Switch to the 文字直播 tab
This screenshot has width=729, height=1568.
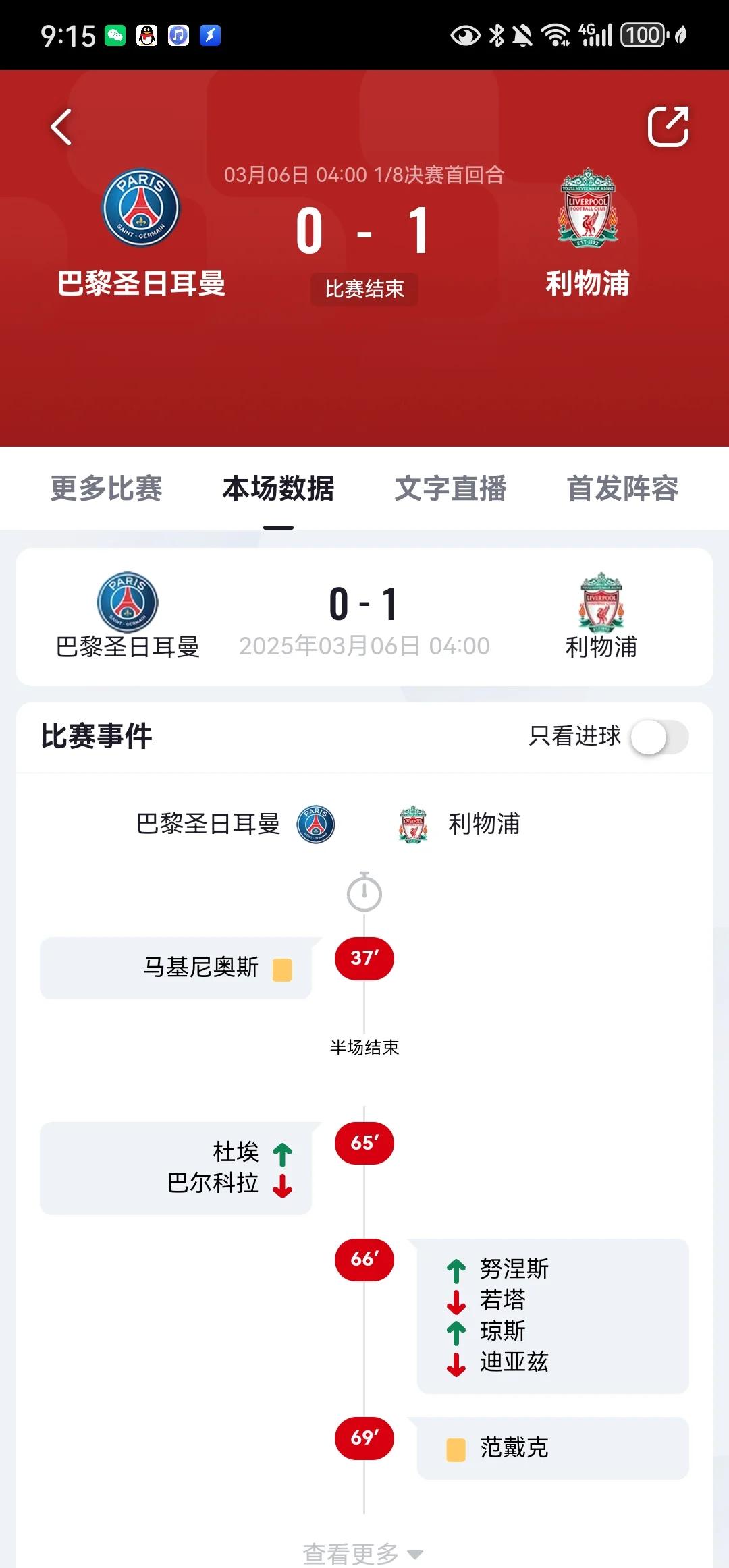point(454,490)
